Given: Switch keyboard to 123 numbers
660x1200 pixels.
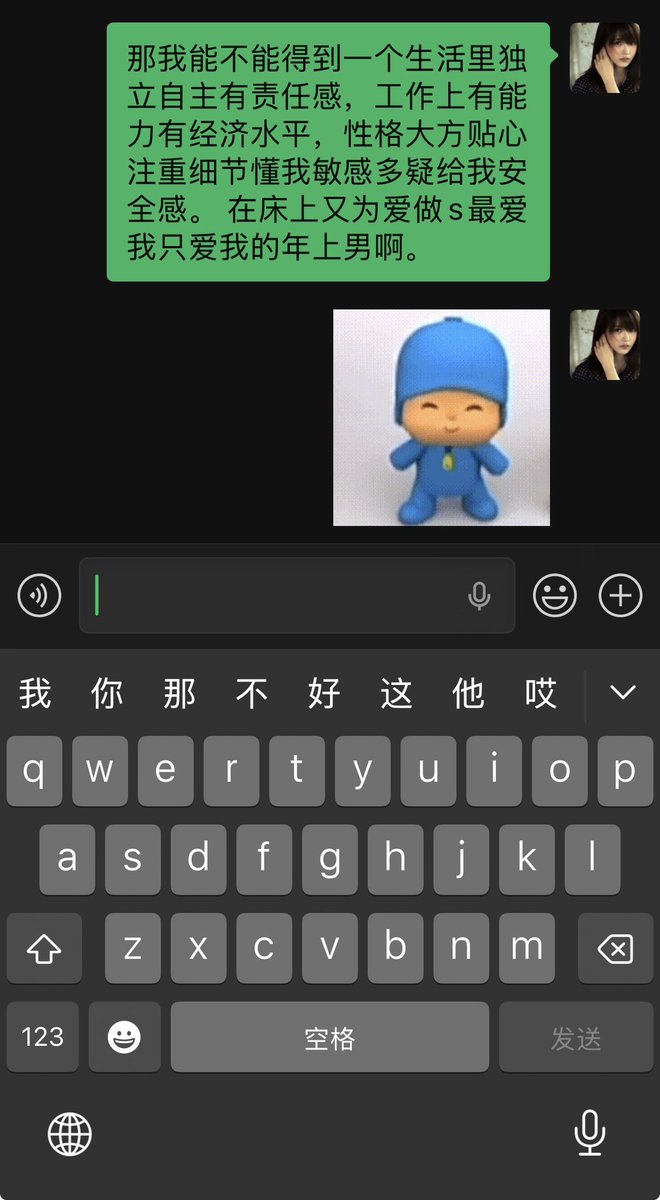Looking at the screenshot, I should pyautogui.click(x=43, y=1038).
